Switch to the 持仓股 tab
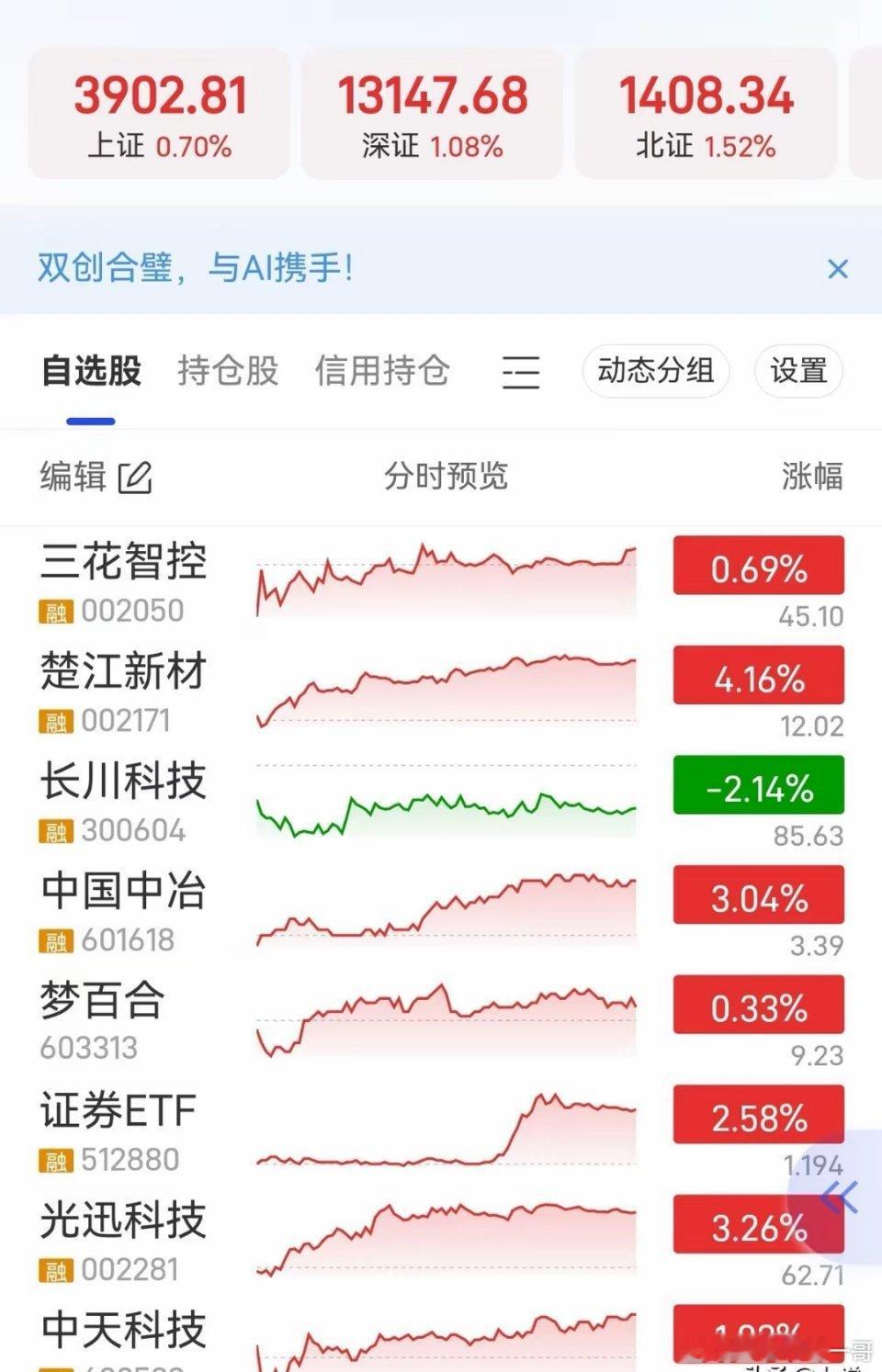This screenshot has width=882, height=1372. (229, 371)
